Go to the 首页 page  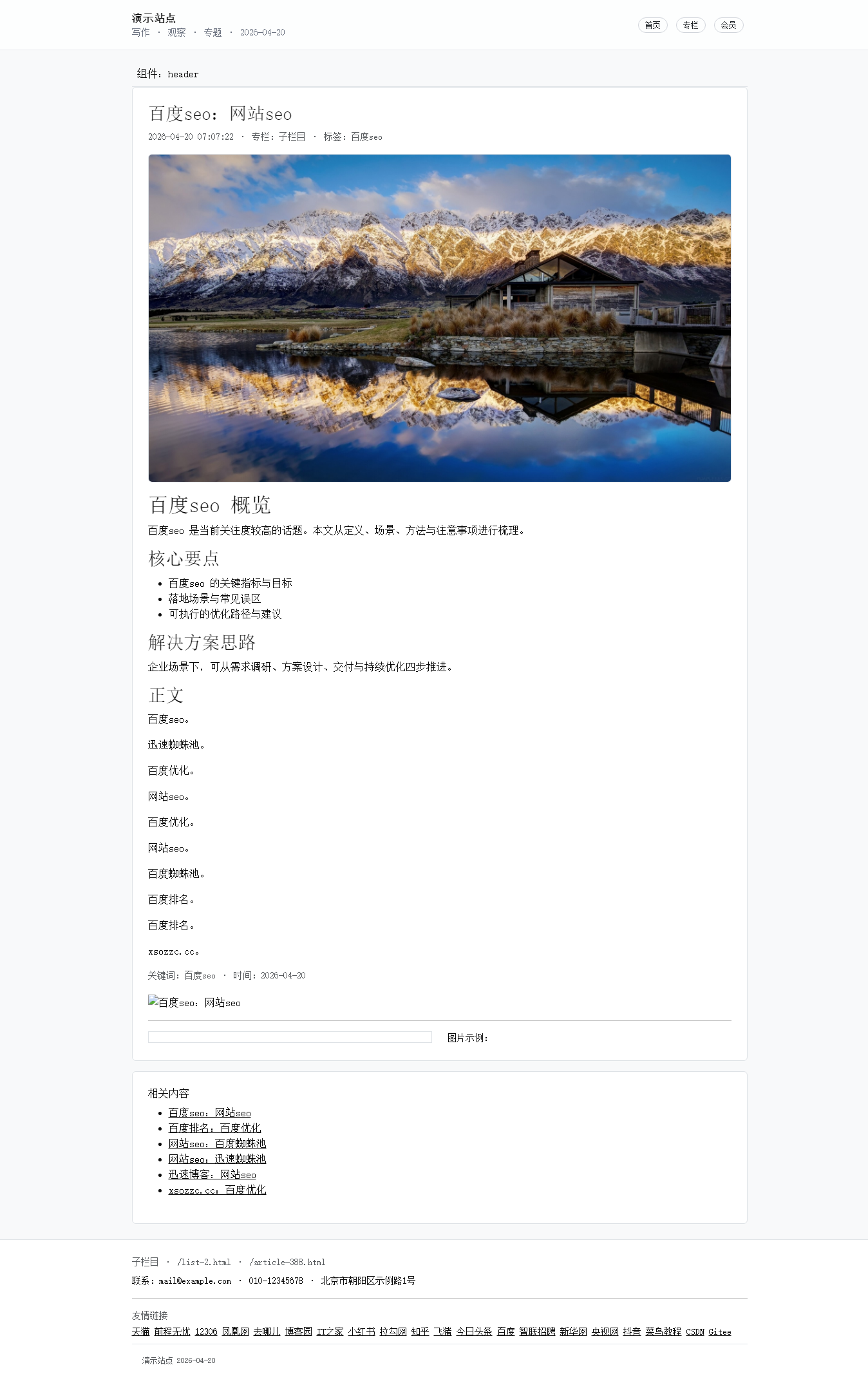pyautogui.click(x=652, y=25)
